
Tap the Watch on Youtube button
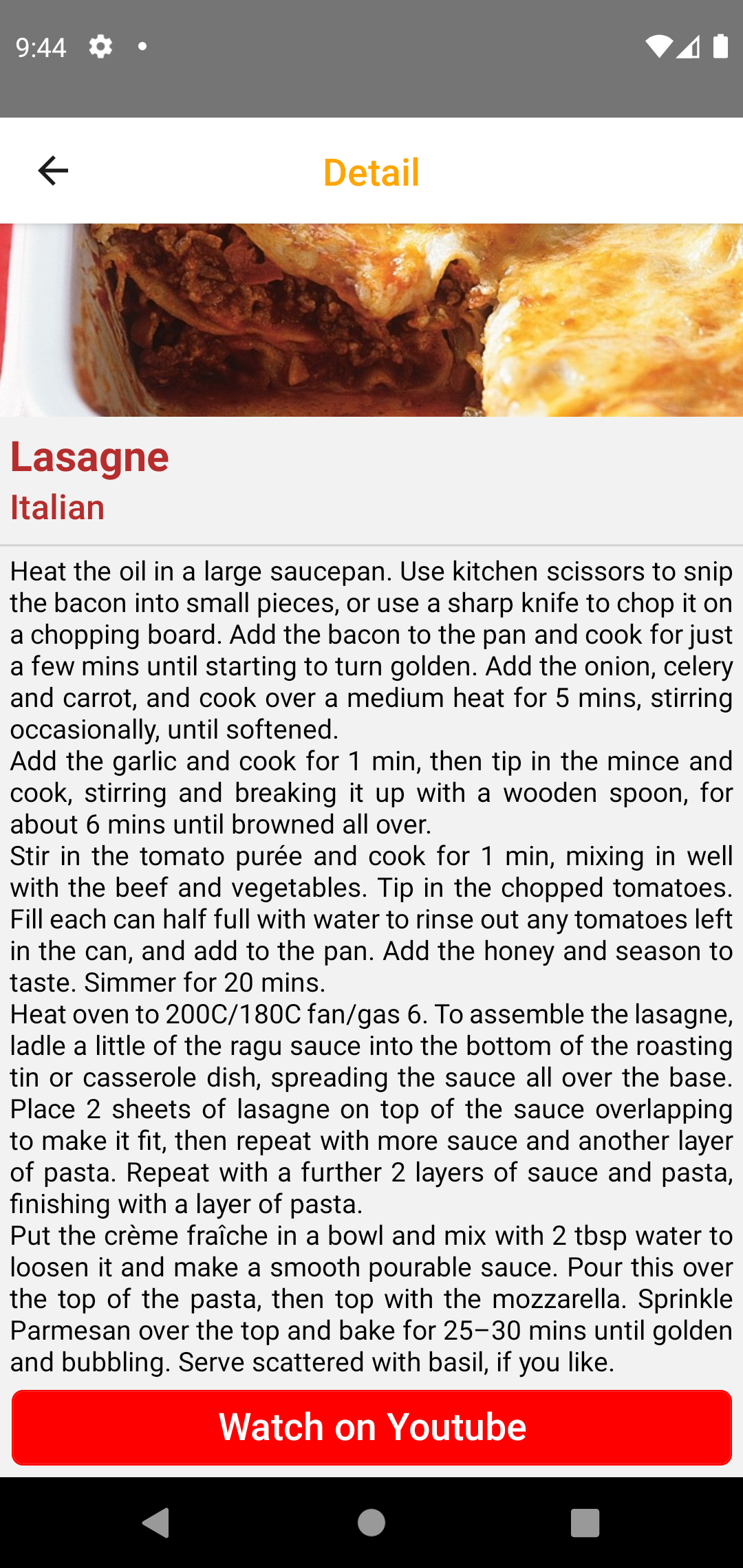click(x=371, y=1427)
